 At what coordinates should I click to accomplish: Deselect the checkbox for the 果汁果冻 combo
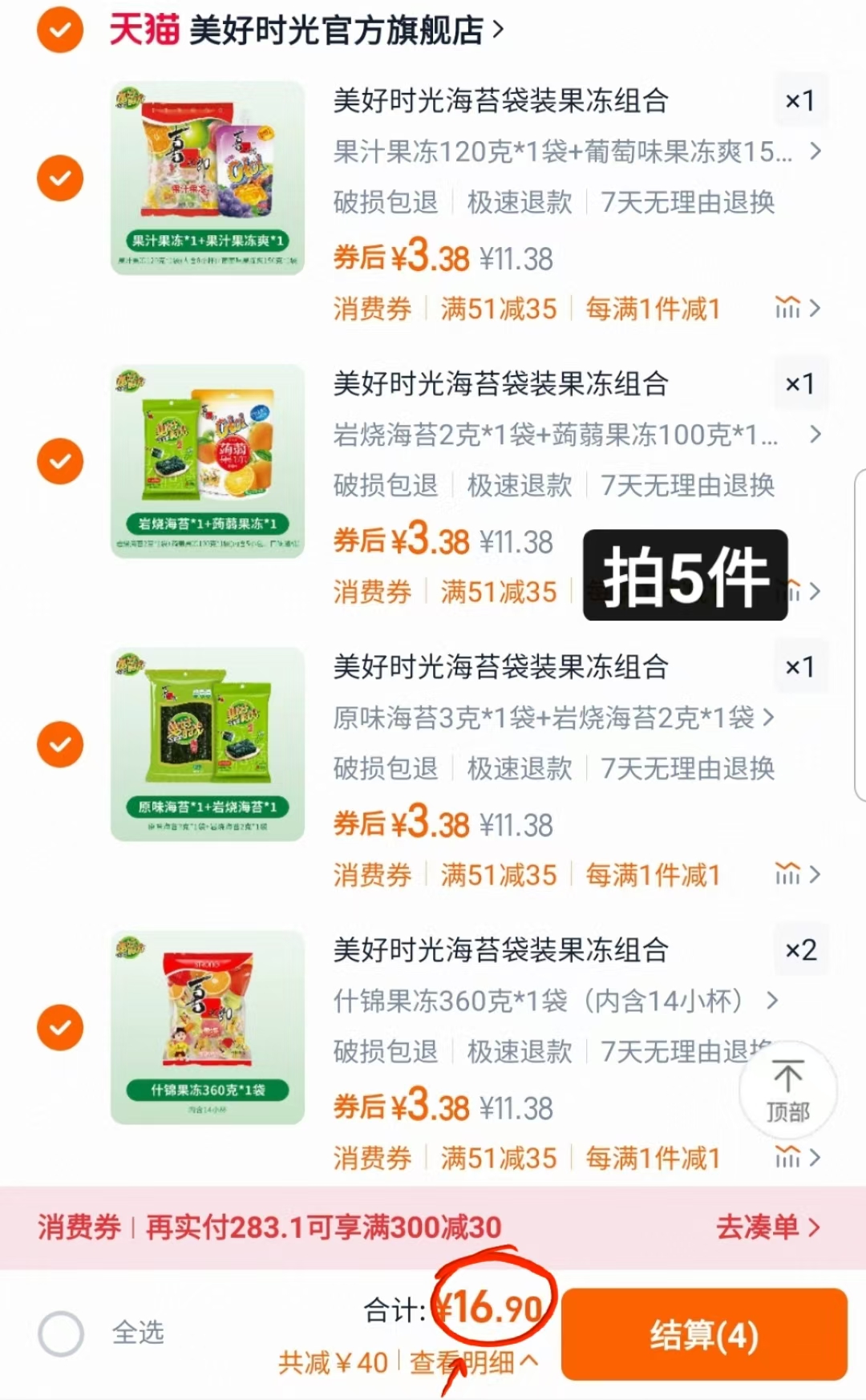pos(59,176)
